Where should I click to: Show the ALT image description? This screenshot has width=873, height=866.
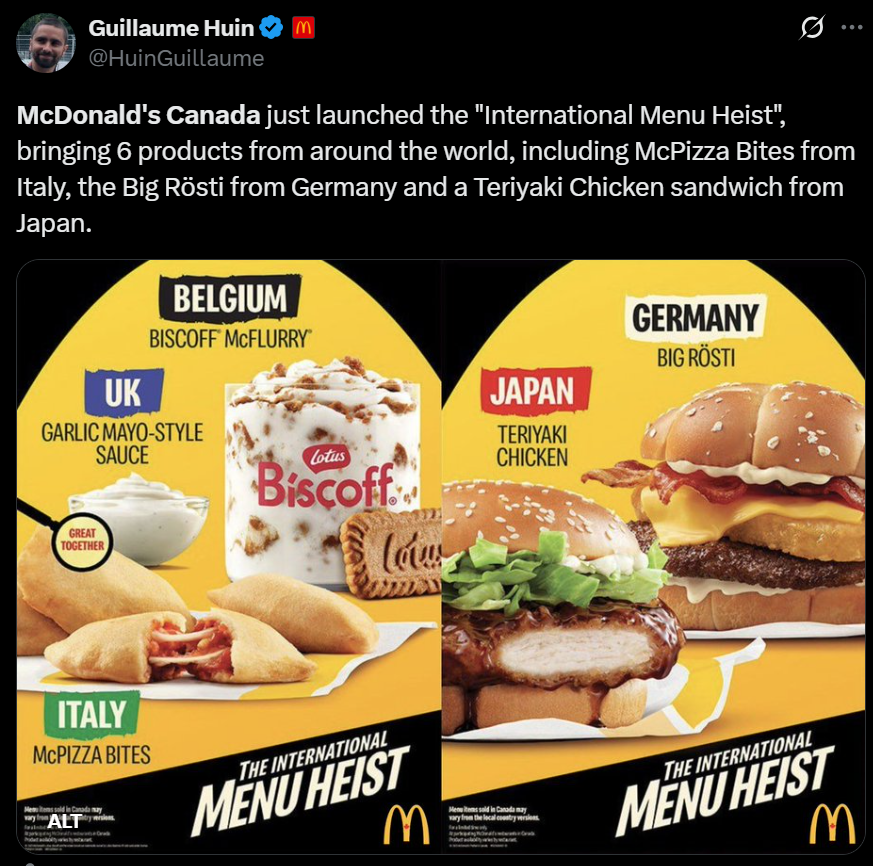[65, 821]
